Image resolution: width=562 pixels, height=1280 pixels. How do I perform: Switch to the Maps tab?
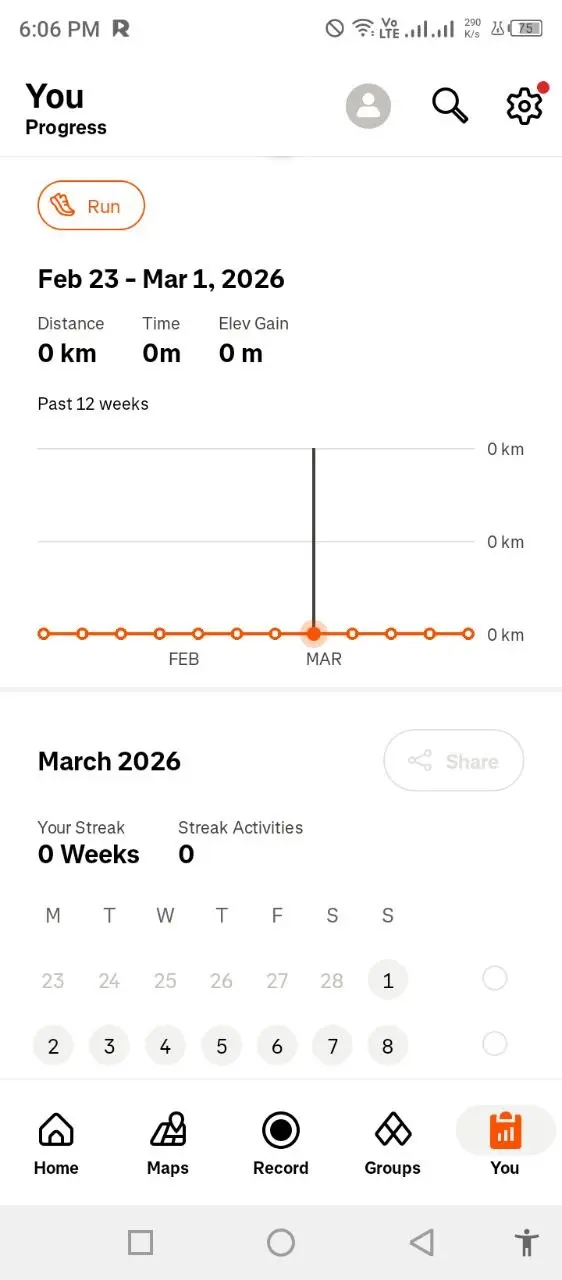168,1144
